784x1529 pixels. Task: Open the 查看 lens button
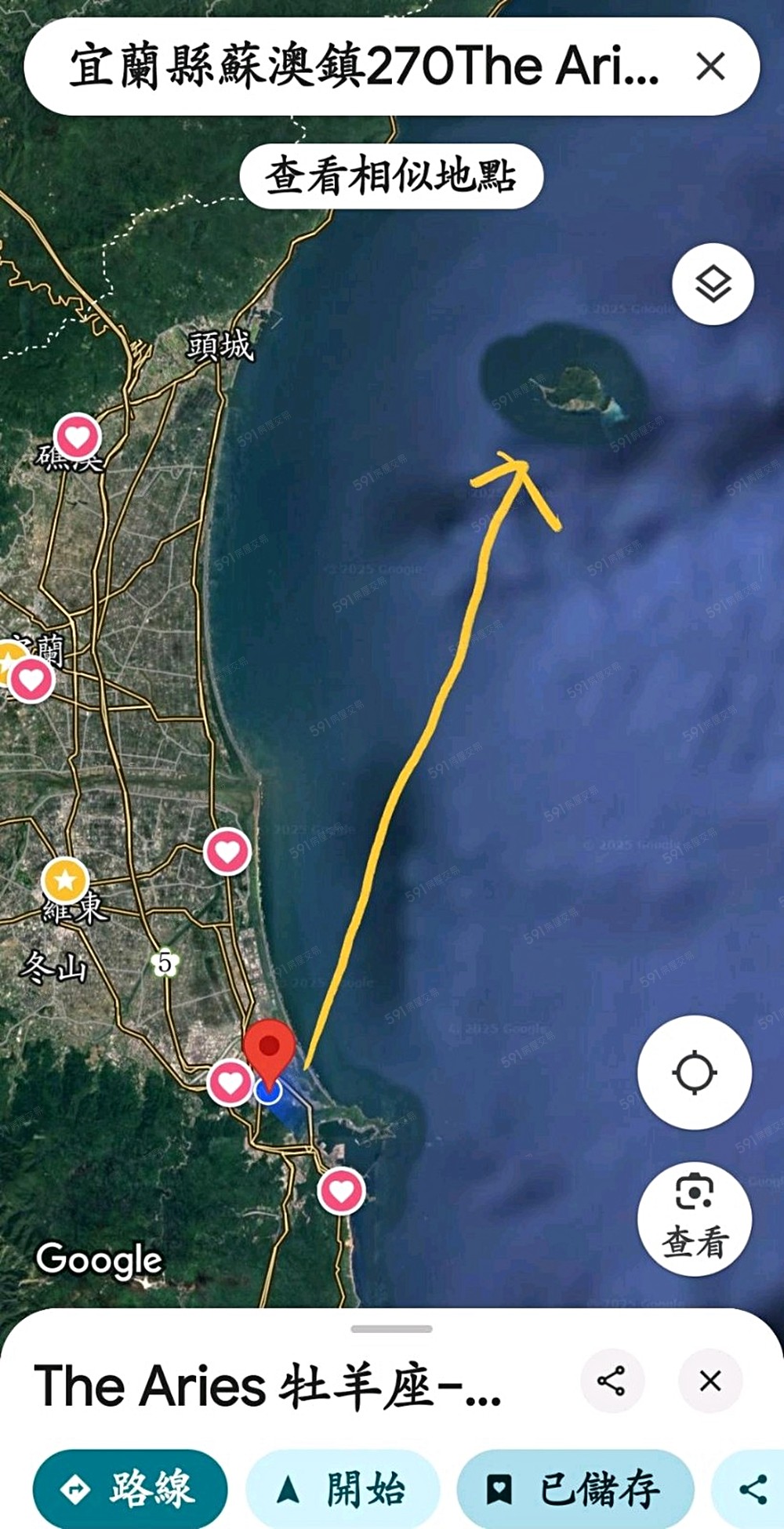(695, 1218)
